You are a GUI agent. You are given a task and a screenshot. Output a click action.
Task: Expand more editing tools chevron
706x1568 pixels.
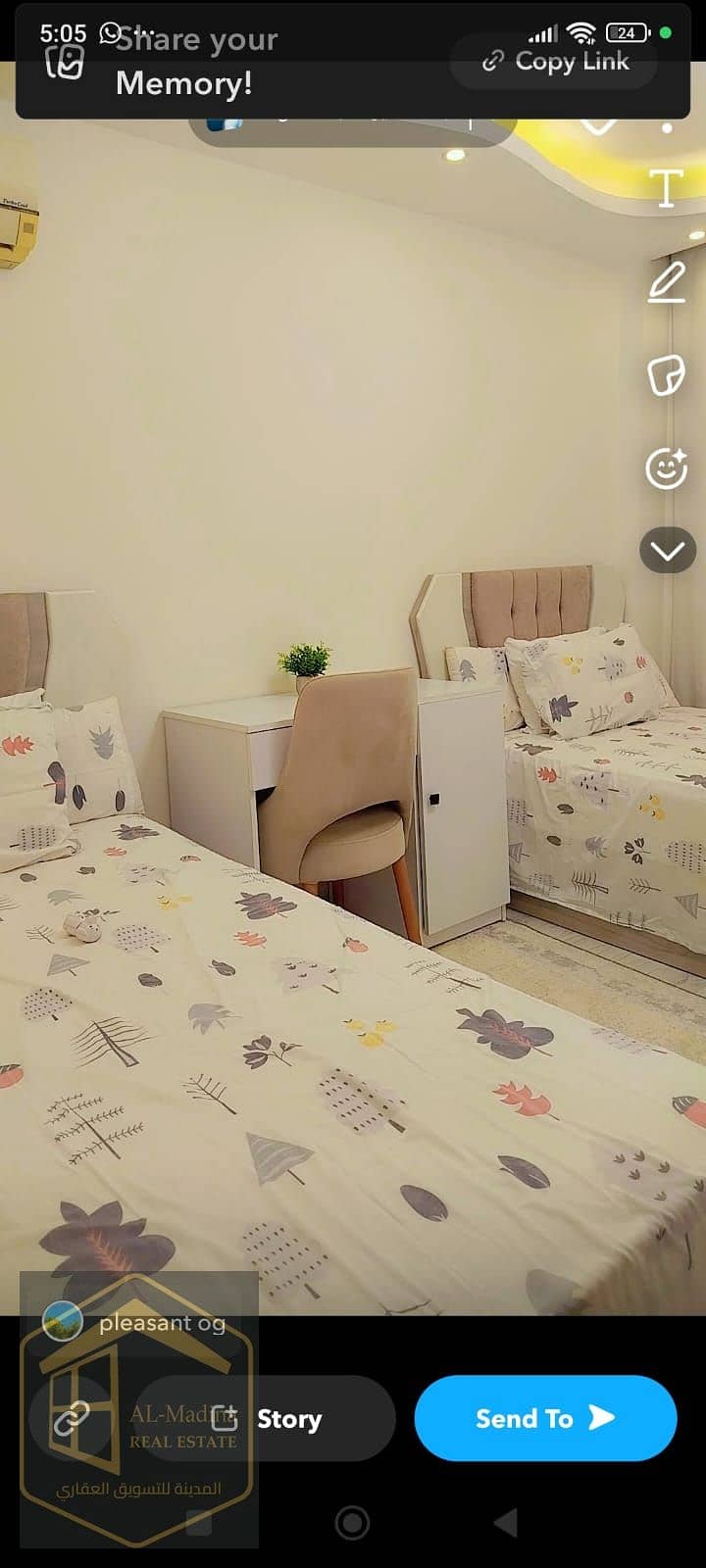[668, 551]
